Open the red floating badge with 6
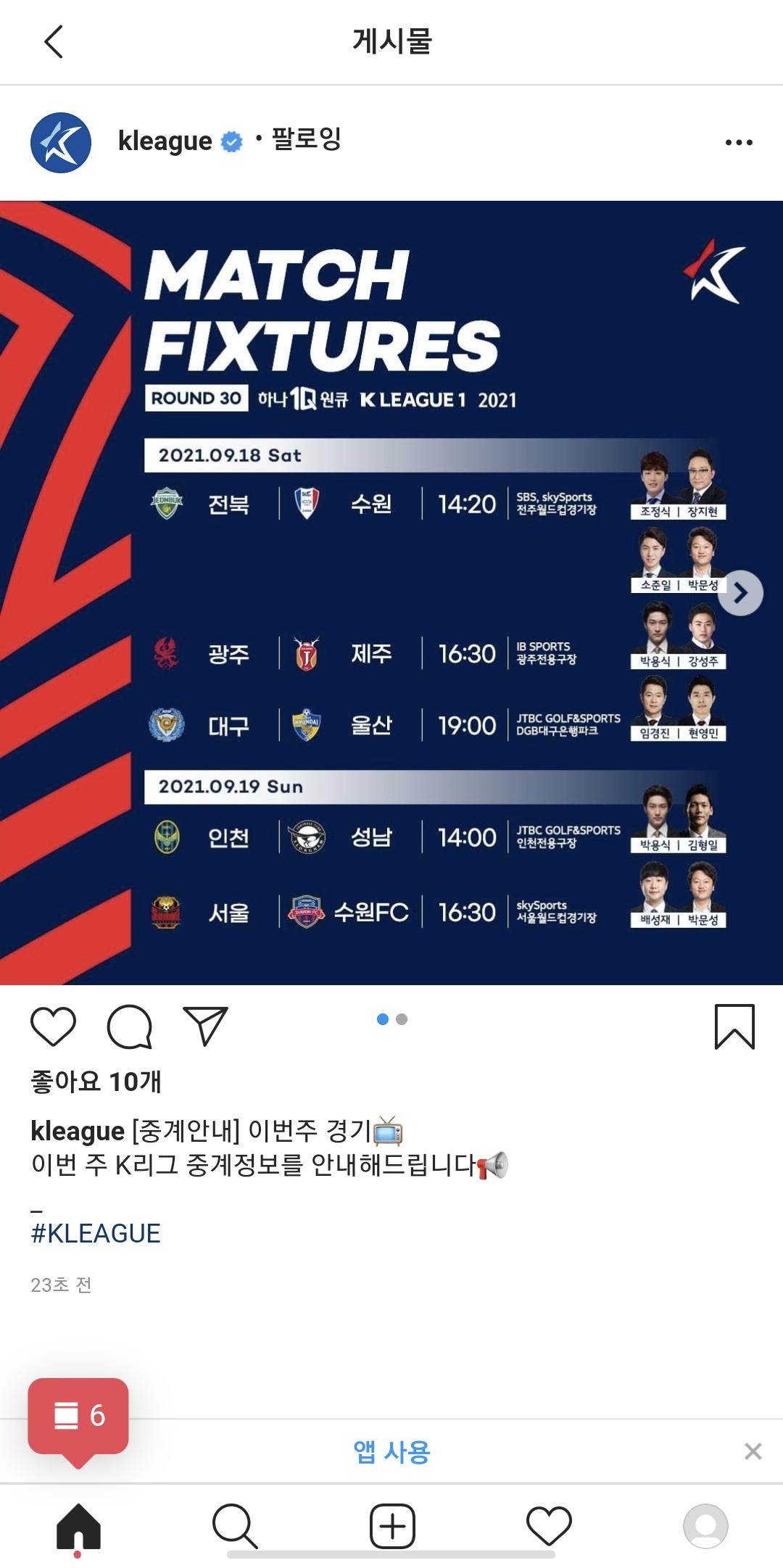Image resolution: width=783 pixels, height=1568 pixels. coord(78,1416)
